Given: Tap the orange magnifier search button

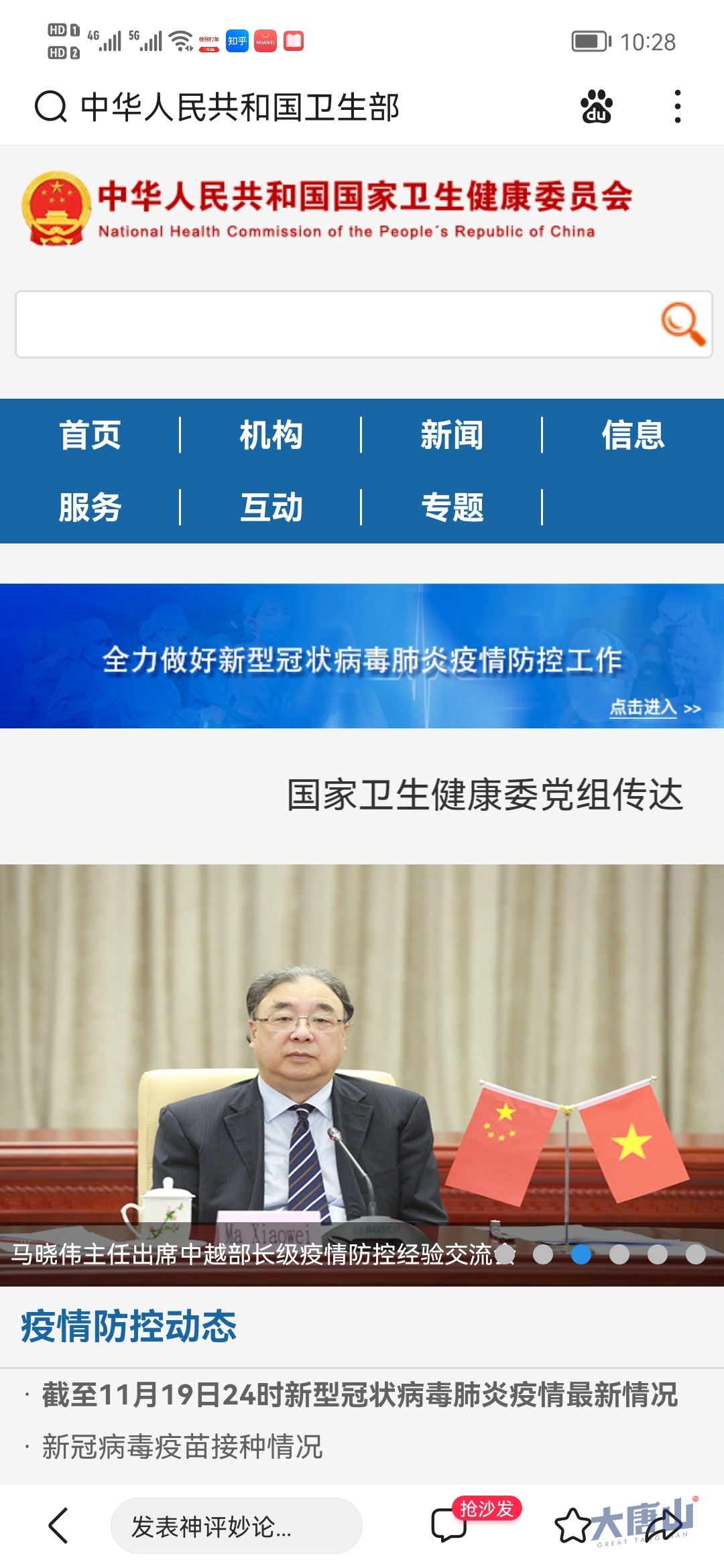Looking at the screenshot, I should 682,324.
